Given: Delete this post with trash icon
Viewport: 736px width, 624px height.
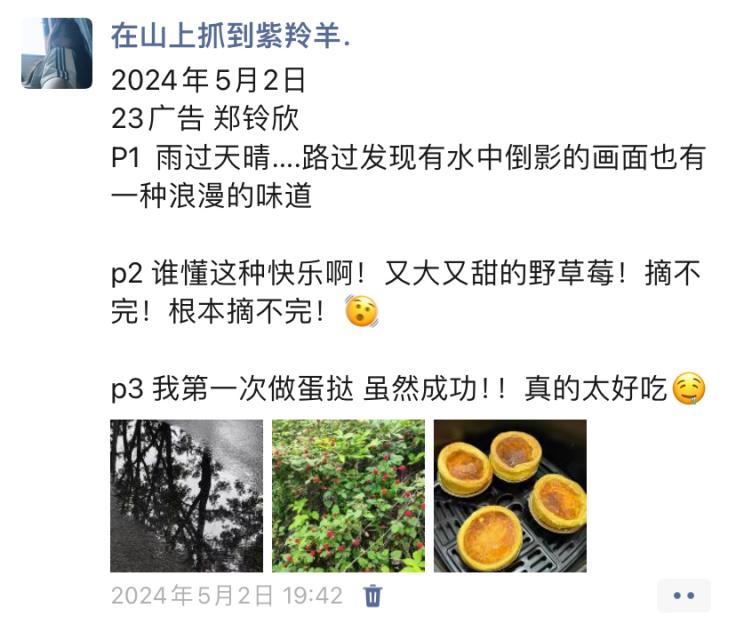Looking at the screenshot, I should (373, 596).
